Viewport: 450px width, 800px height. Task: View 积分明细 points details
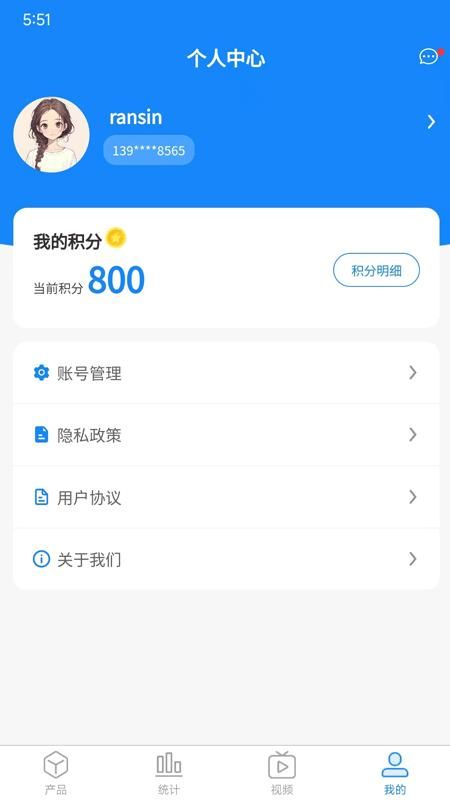tap(377, 270)
